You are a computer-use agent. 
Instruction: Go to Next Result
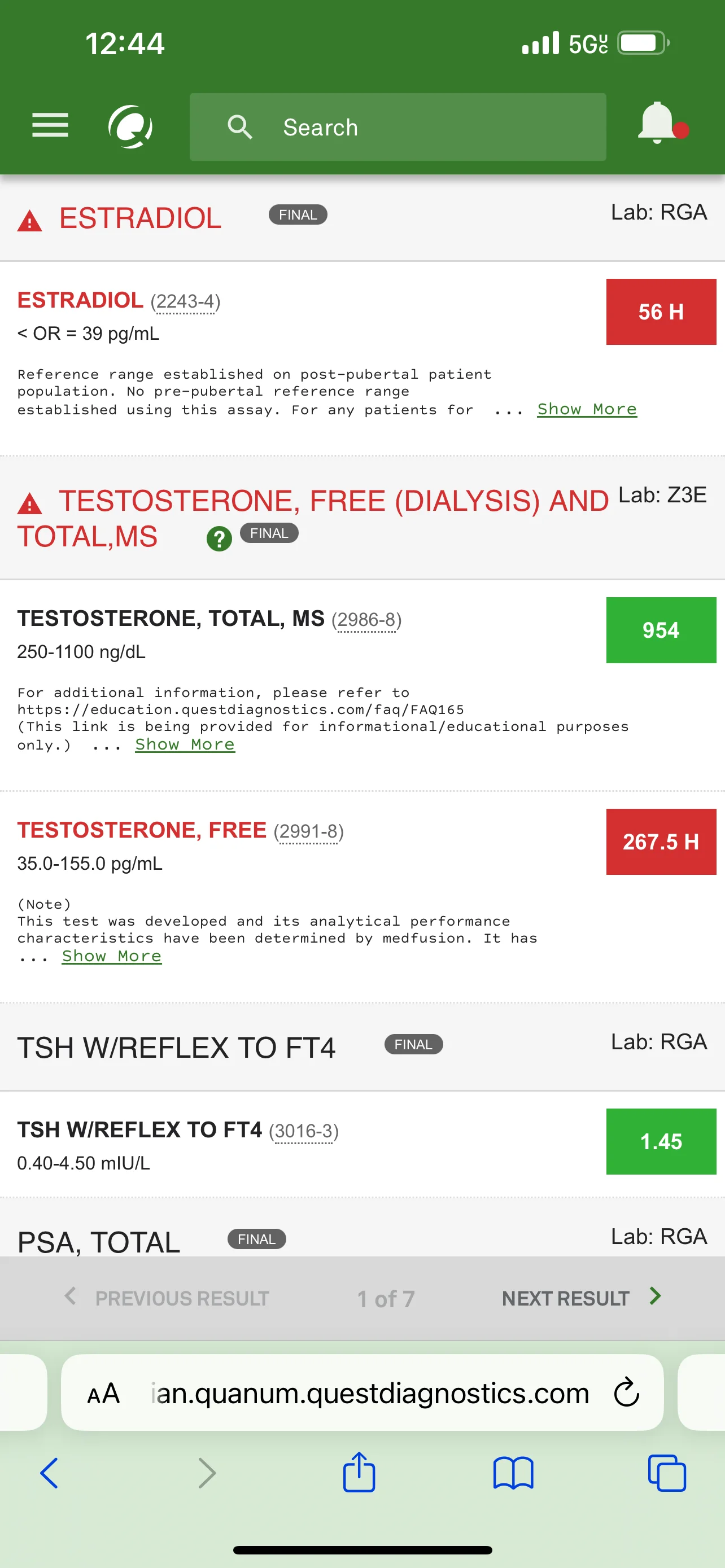(x=580, y=1298)
